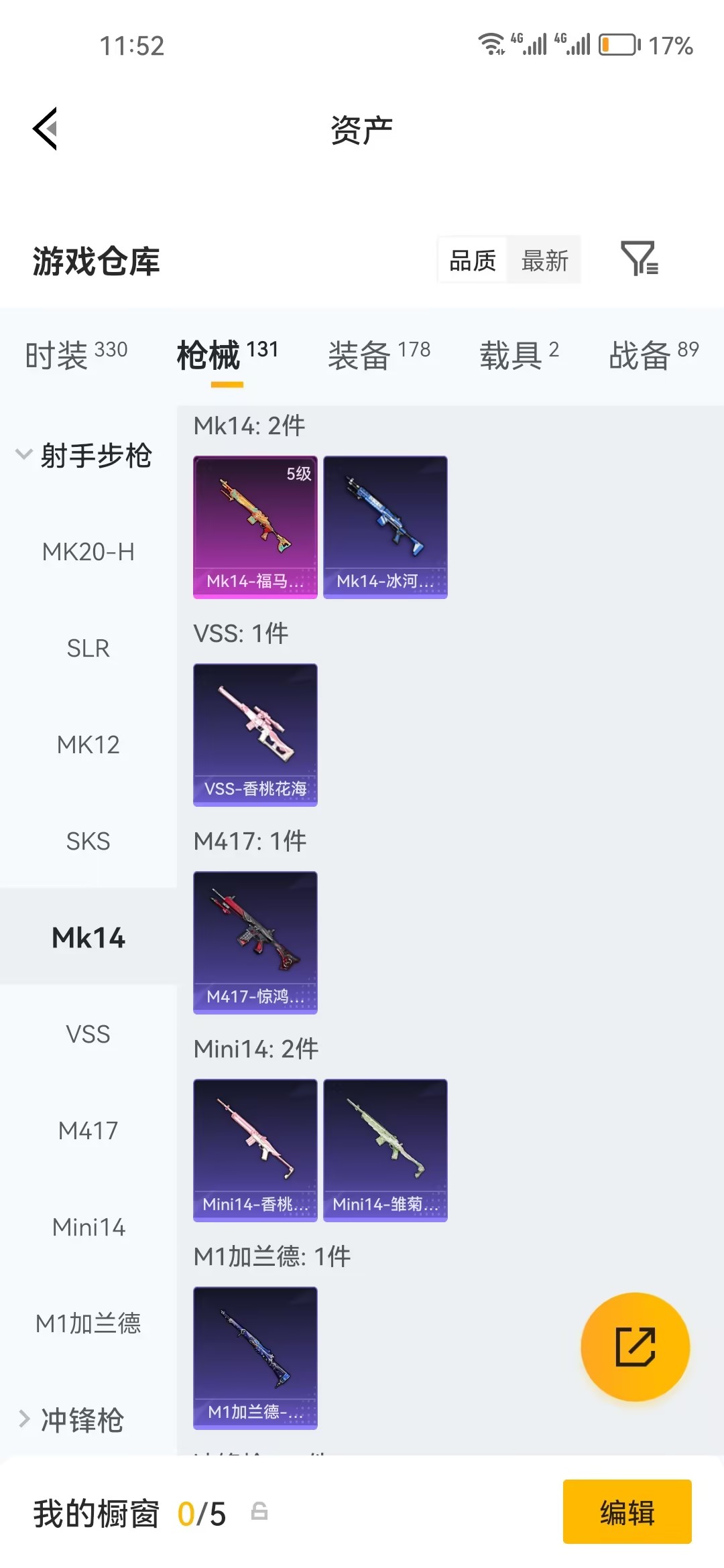This screenshot has width=724, height=1568.
Task: Collapse the 射手步枪 category chevron
Action: coord(24,454)
